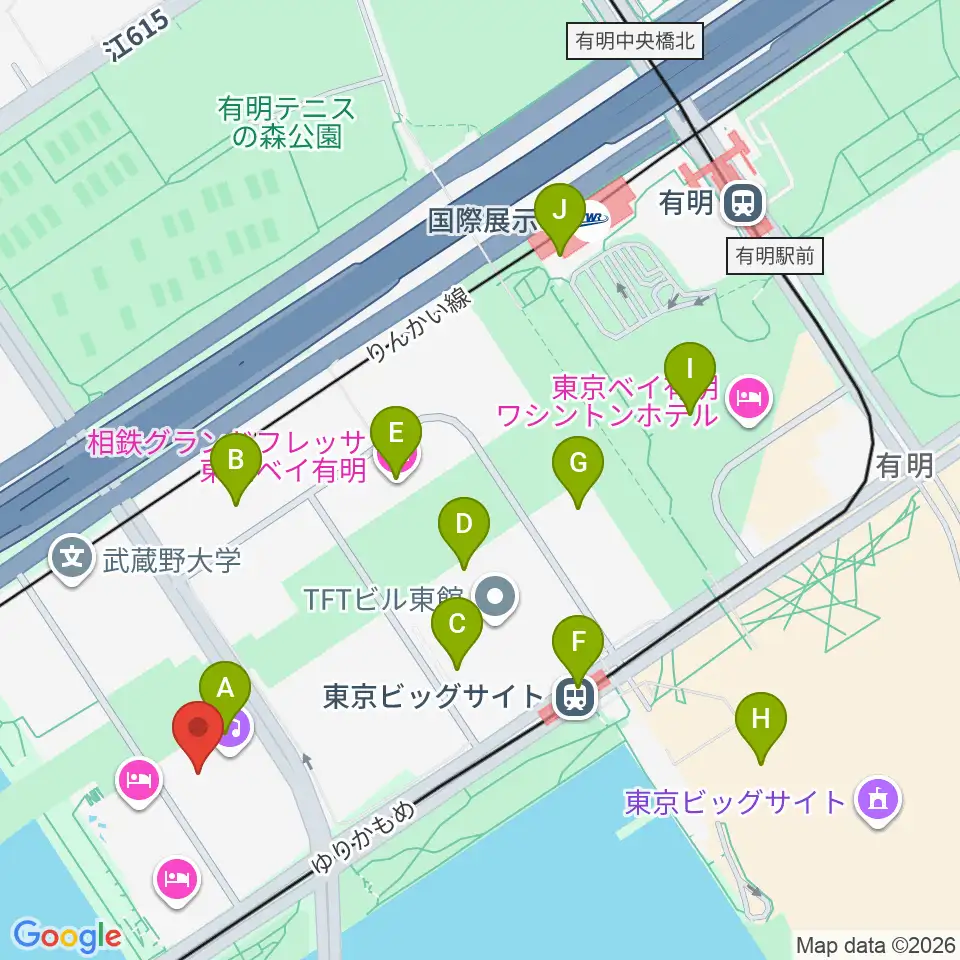The height and width of the screenshot is (960, 960).
Task: Open marker J at 国際展示場 station
Action: point(560,211)
